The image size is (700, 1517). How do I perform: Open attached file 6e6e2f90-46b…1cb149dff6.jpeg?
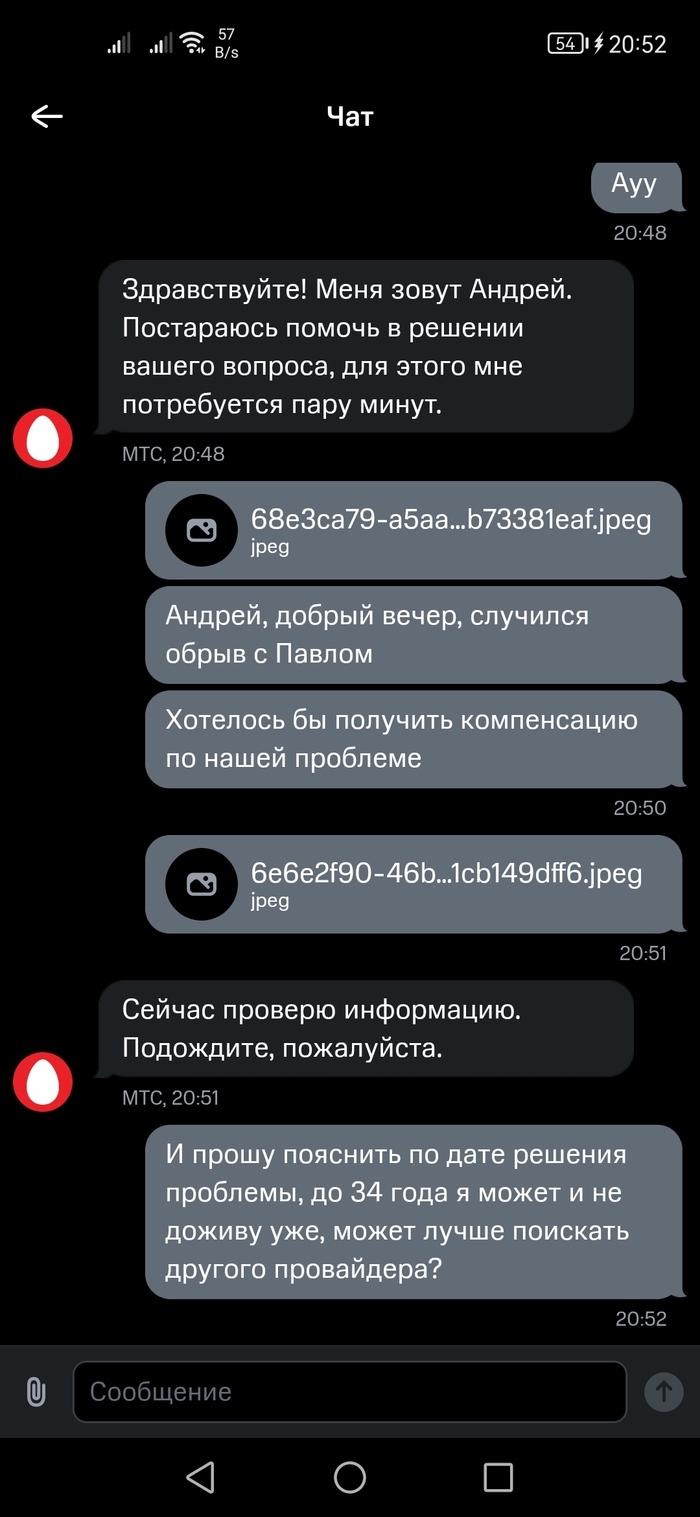point(413,884)
